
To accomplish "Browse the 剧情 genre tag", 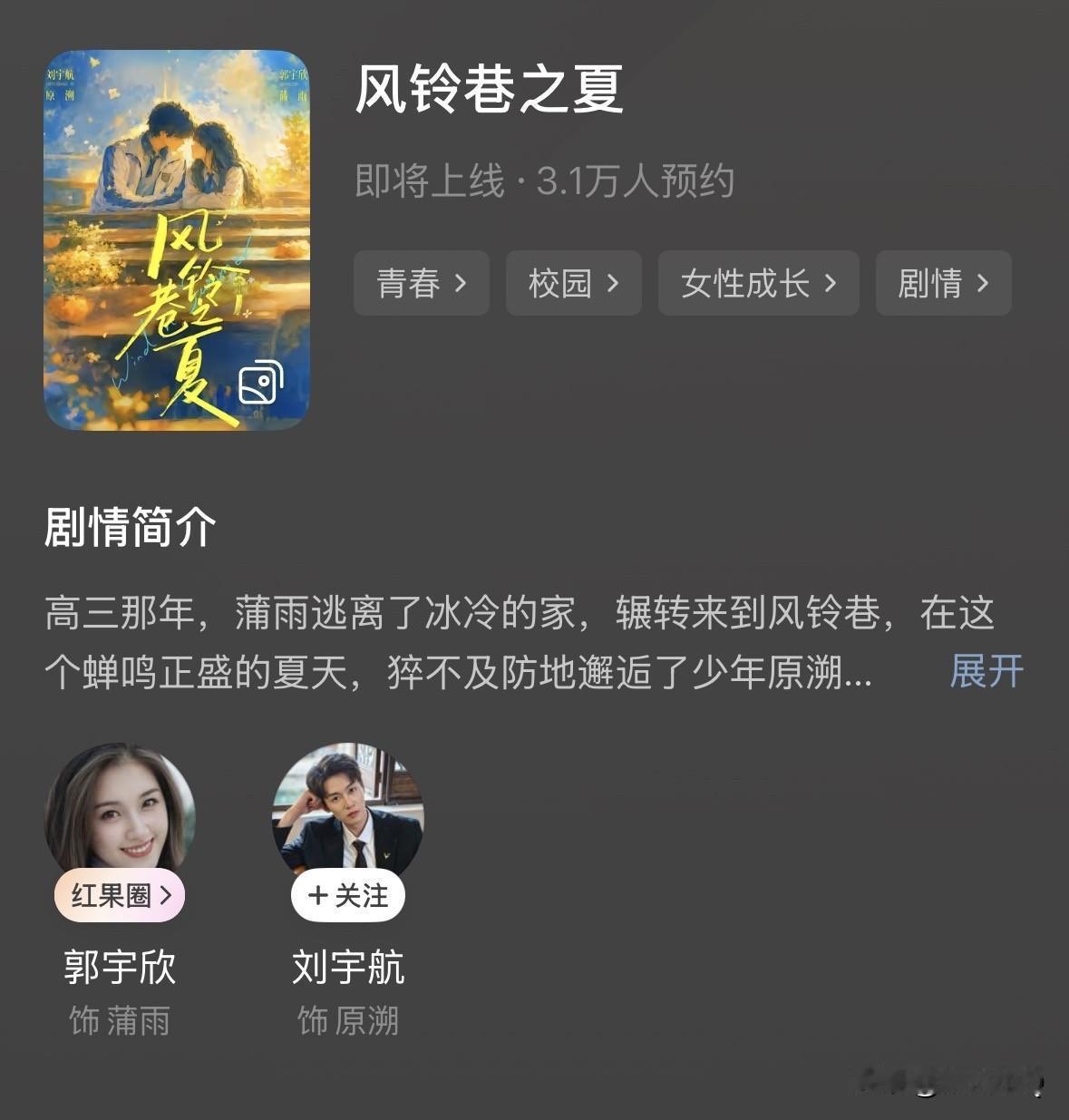I will tap(944, 283).
